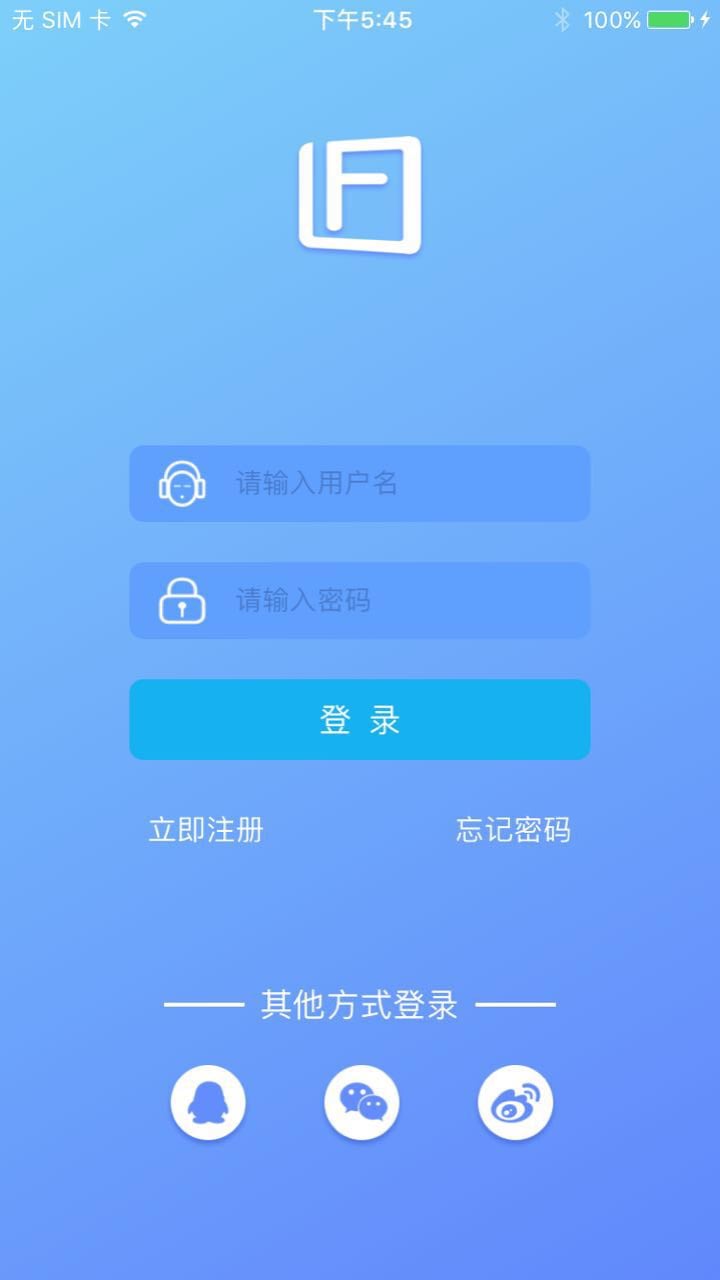The image size is (720, 1280).
Task: Open the 忘记密码 forgot password link
Action: tap(514, 830)
